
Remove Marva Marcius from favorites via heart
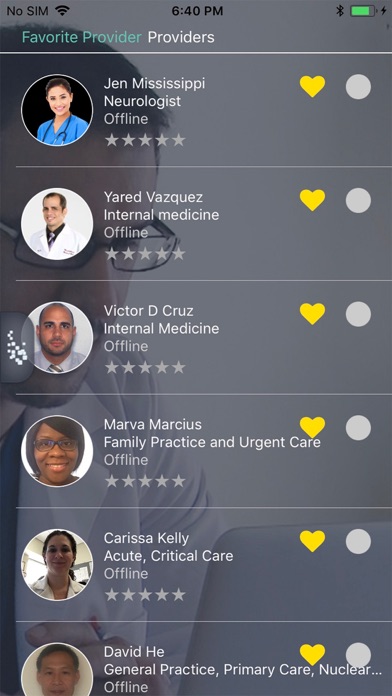[x=313, y=427]
